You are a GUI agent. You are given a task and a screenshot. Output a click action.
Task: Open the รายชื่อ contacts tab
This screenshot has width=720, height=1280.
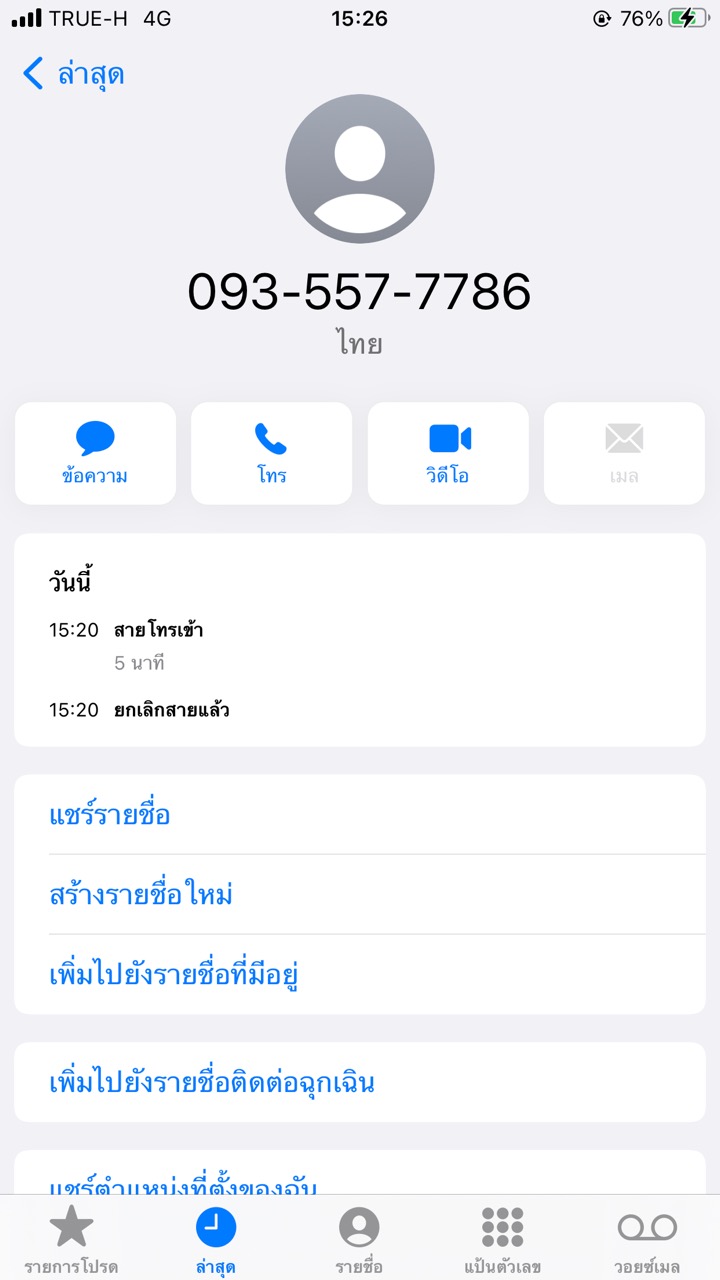click(359, 1238)
